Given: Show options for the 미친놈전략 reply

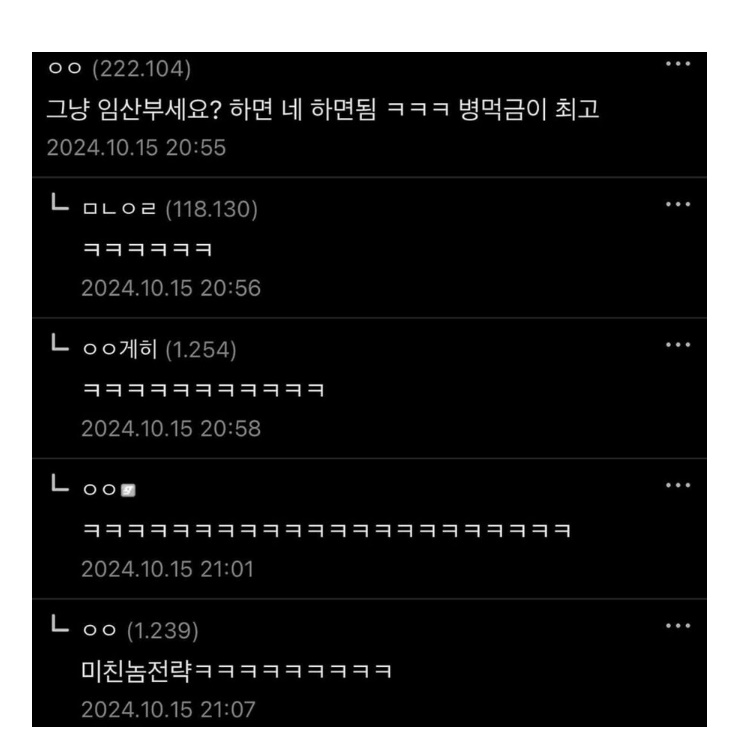Looking at the screenshot, I should (677, 626).
